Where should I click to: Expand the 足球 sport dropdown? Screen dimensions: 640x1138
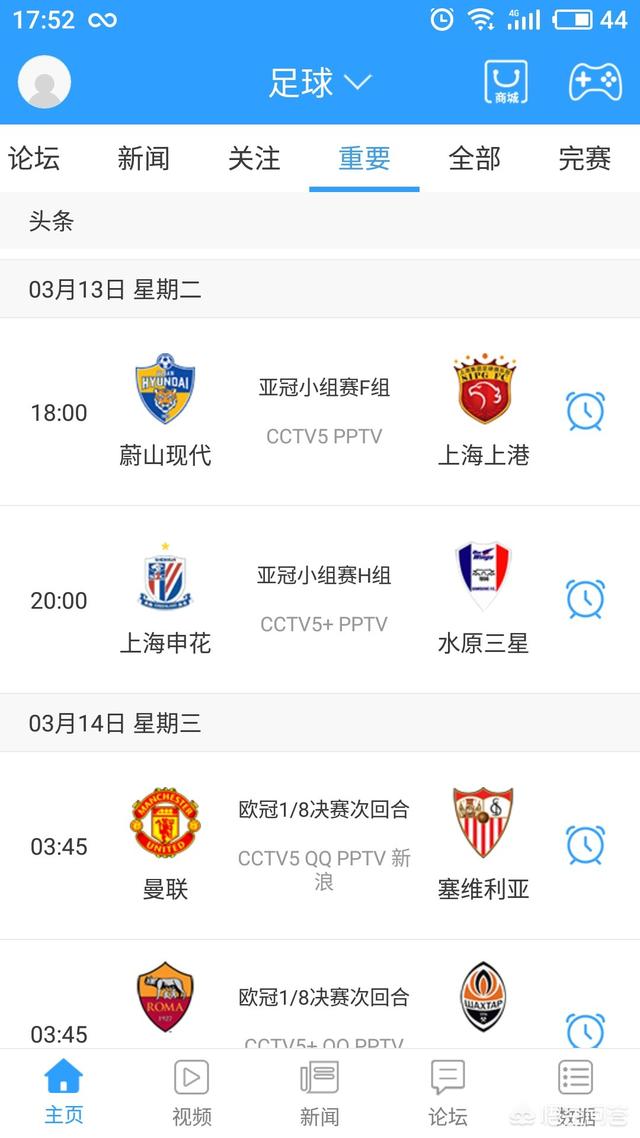pyautogui.click(x=320, y=82)
